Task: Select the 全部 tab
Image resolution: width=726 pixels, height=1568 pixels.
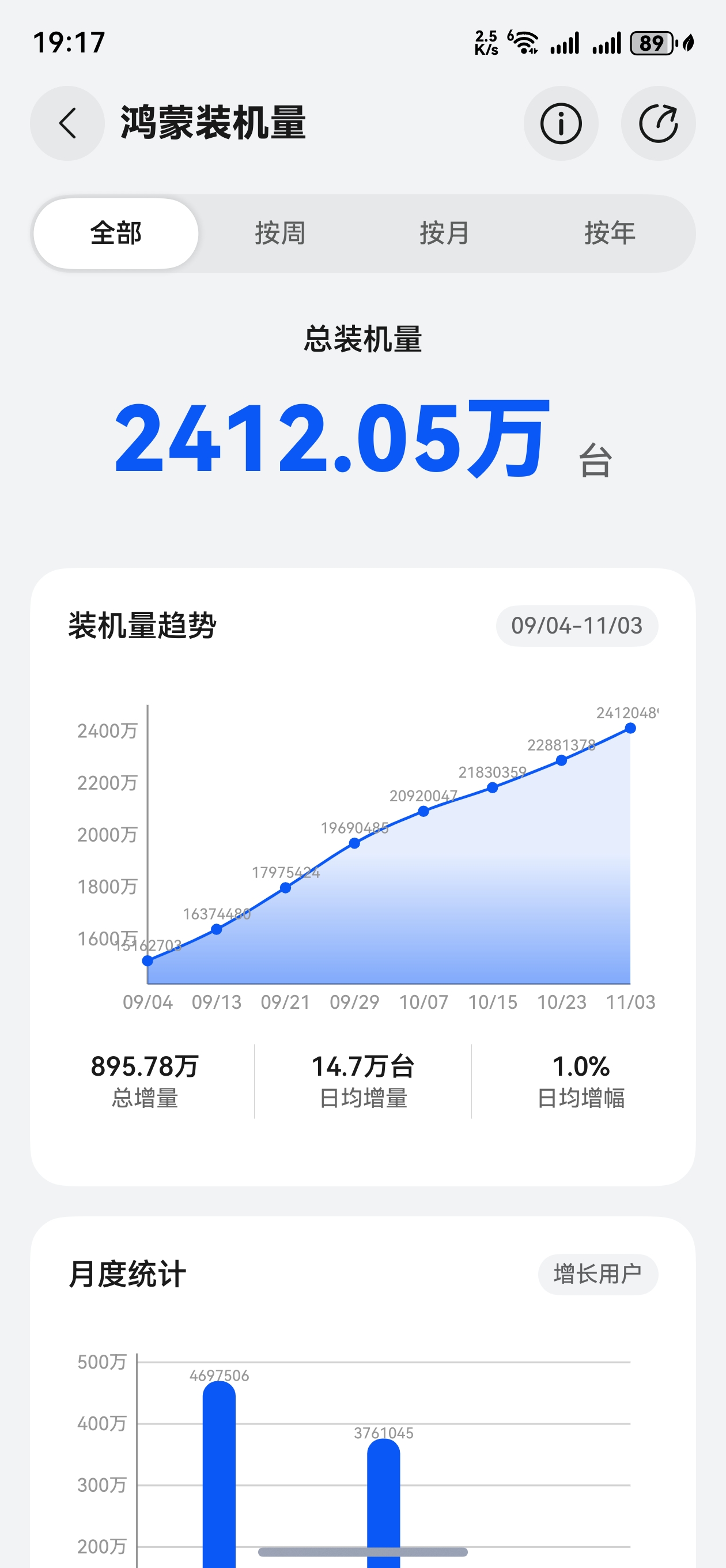Action: click(x=116, y=233)
